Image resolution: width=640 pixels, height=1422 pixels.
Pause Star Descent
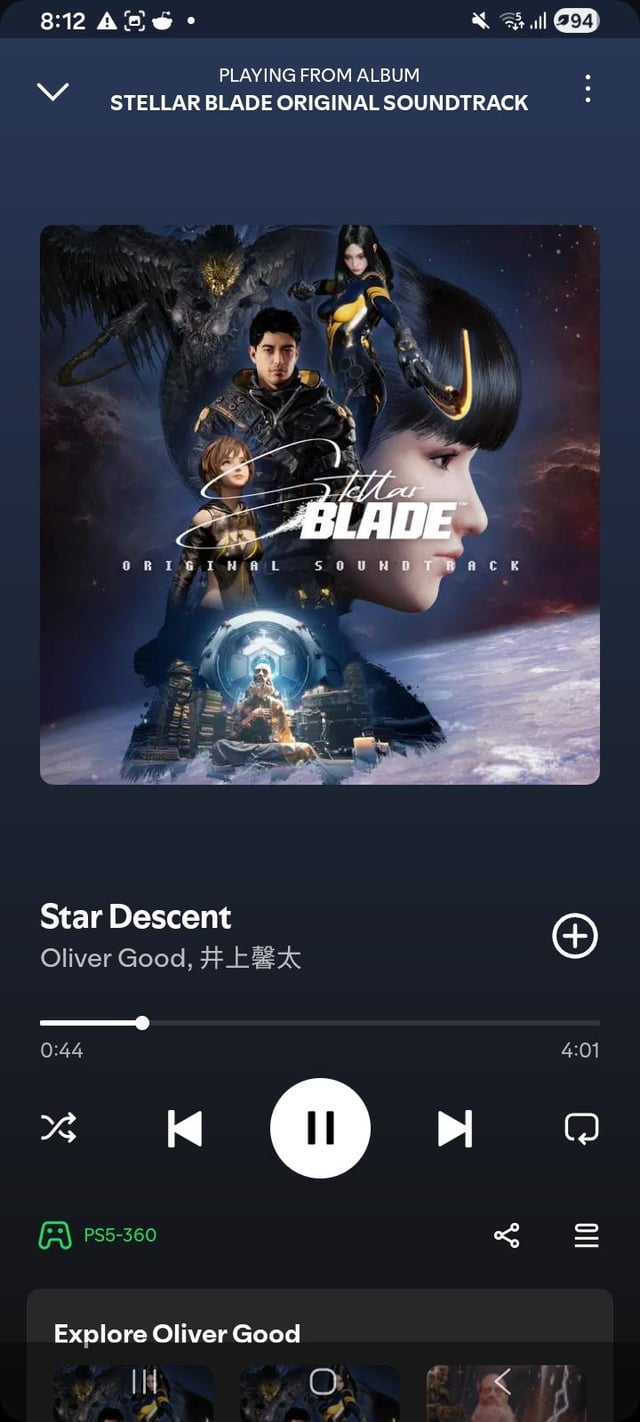click(320, 1128)
